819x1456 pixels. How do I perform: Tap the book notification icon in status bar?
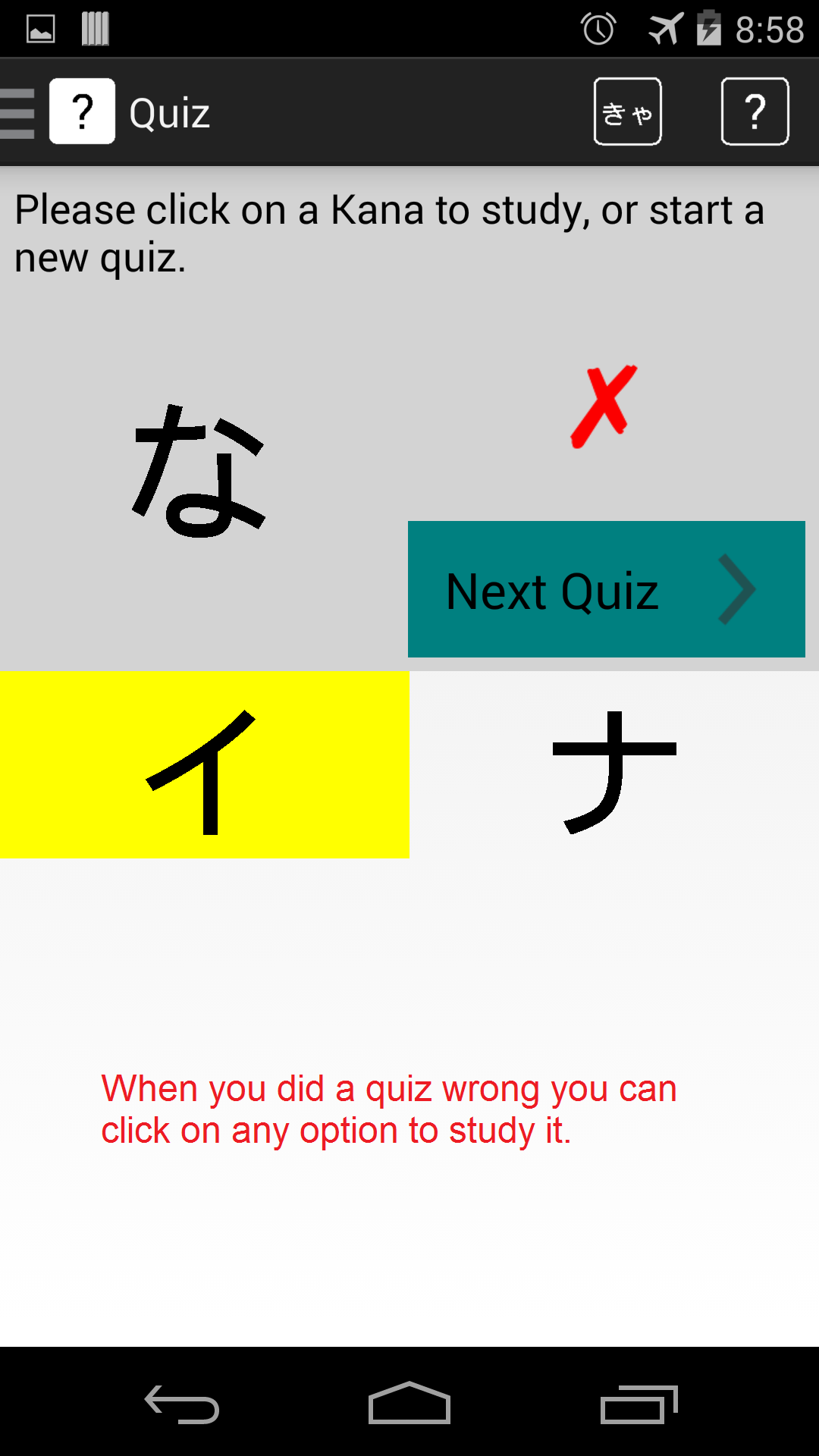tap(94, 27)
